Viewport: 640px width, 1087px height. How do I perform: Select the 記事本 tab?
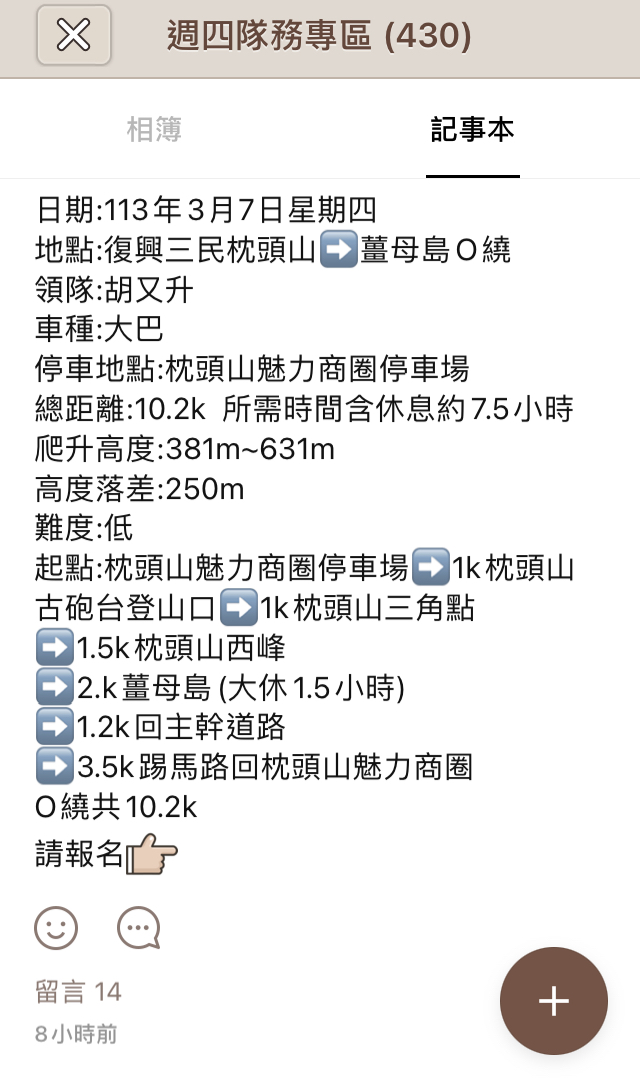click(472, 129)
